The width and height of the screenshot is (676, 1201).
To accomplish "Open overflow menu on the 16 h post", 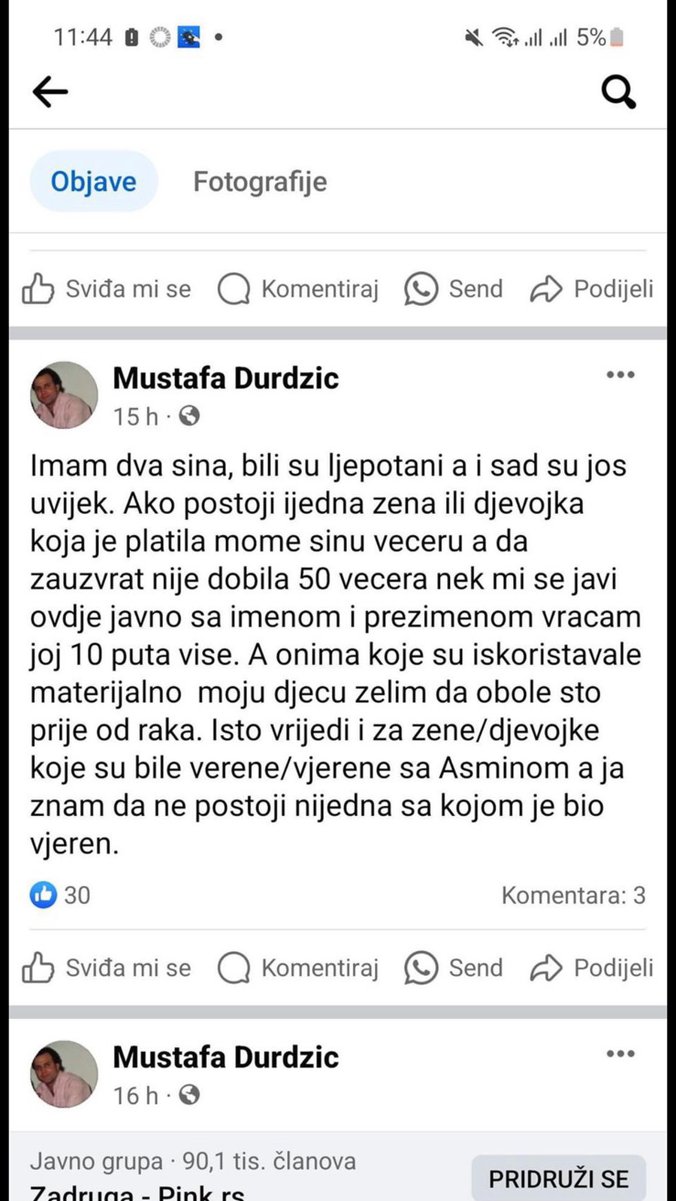I will [621, 1054].
